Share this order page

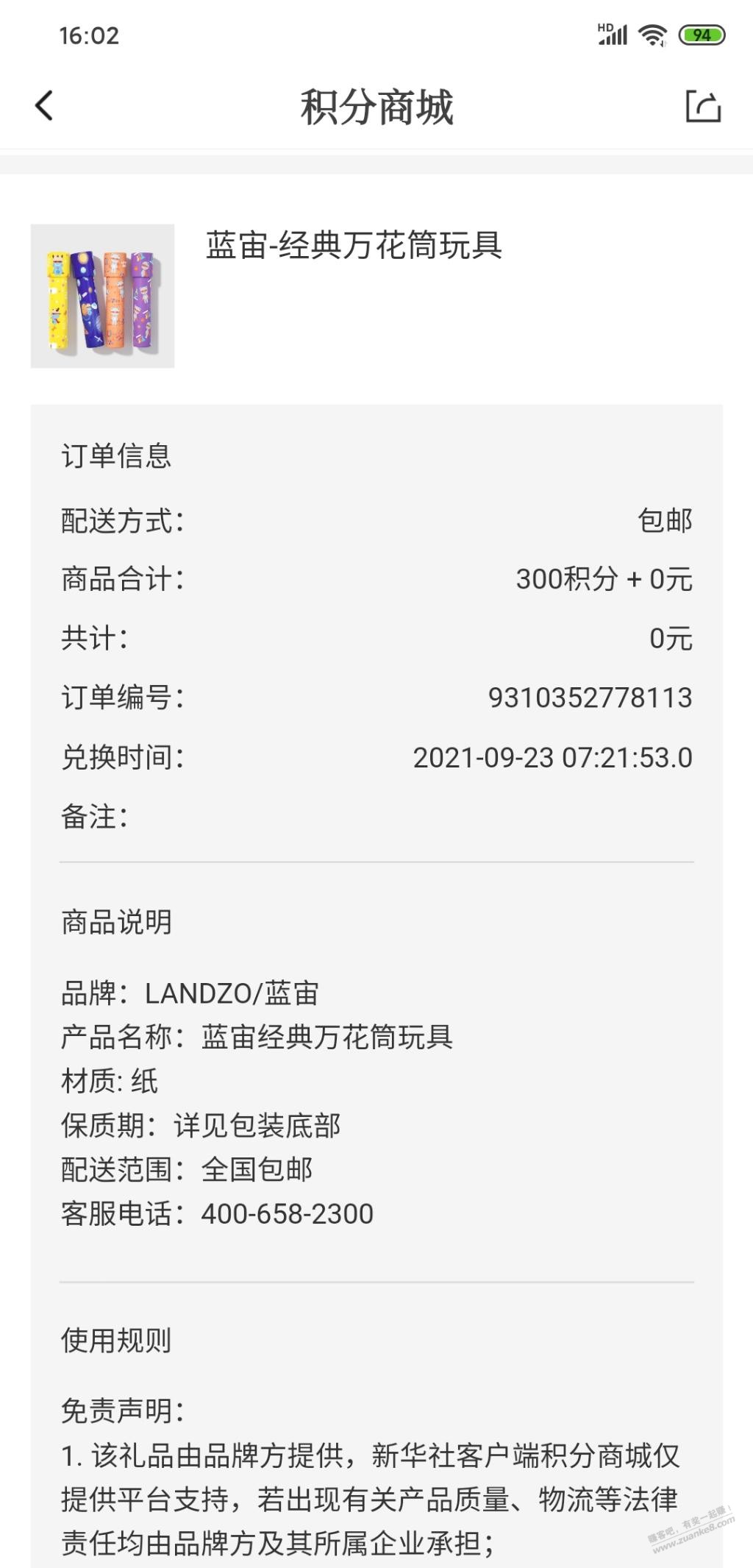pos(703,107)
